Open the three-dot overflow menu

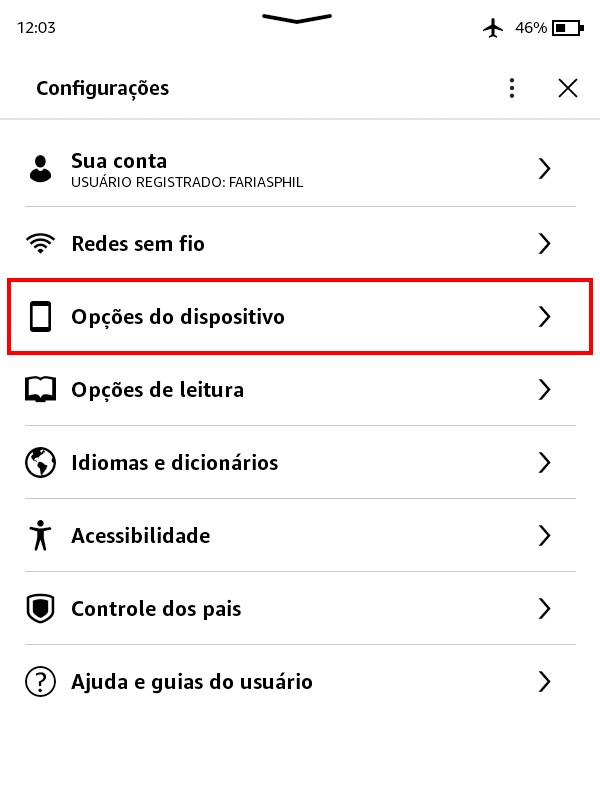[x=512, y=88]
